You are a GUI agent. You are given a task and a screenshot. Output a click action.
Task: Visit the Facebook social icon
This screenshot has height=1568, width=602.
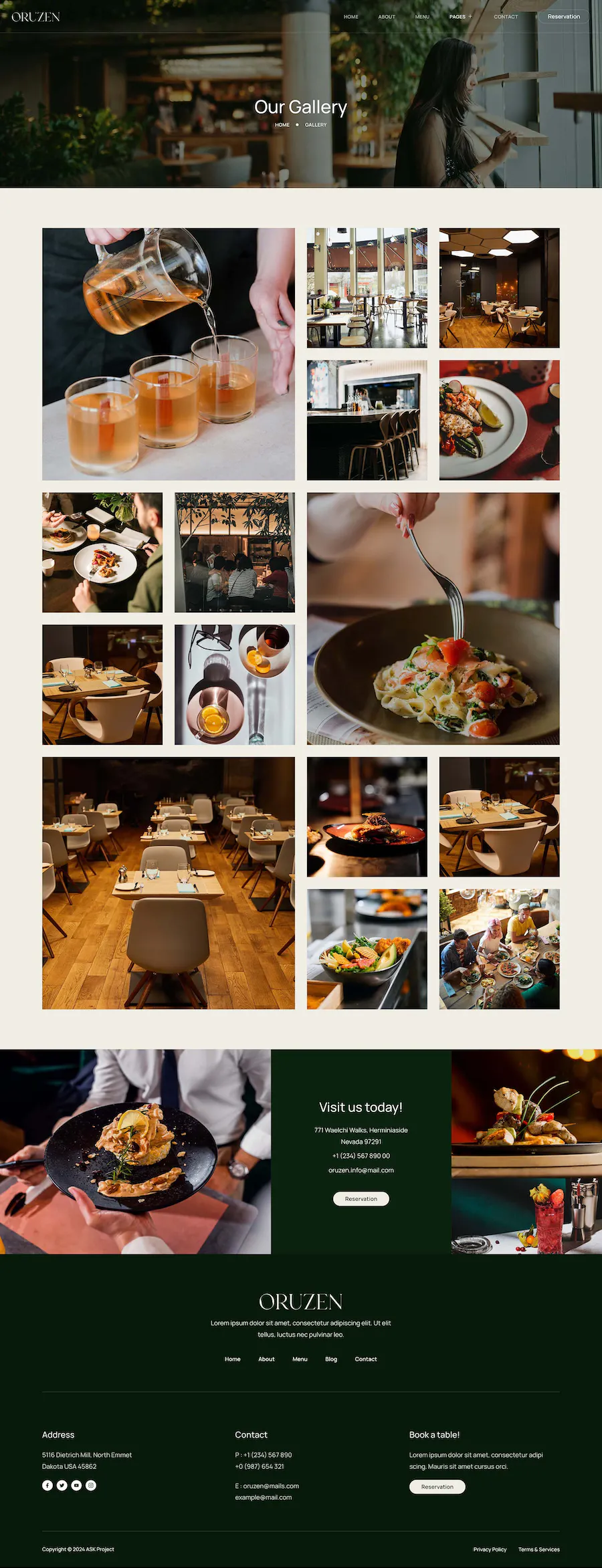[47, 1485]
